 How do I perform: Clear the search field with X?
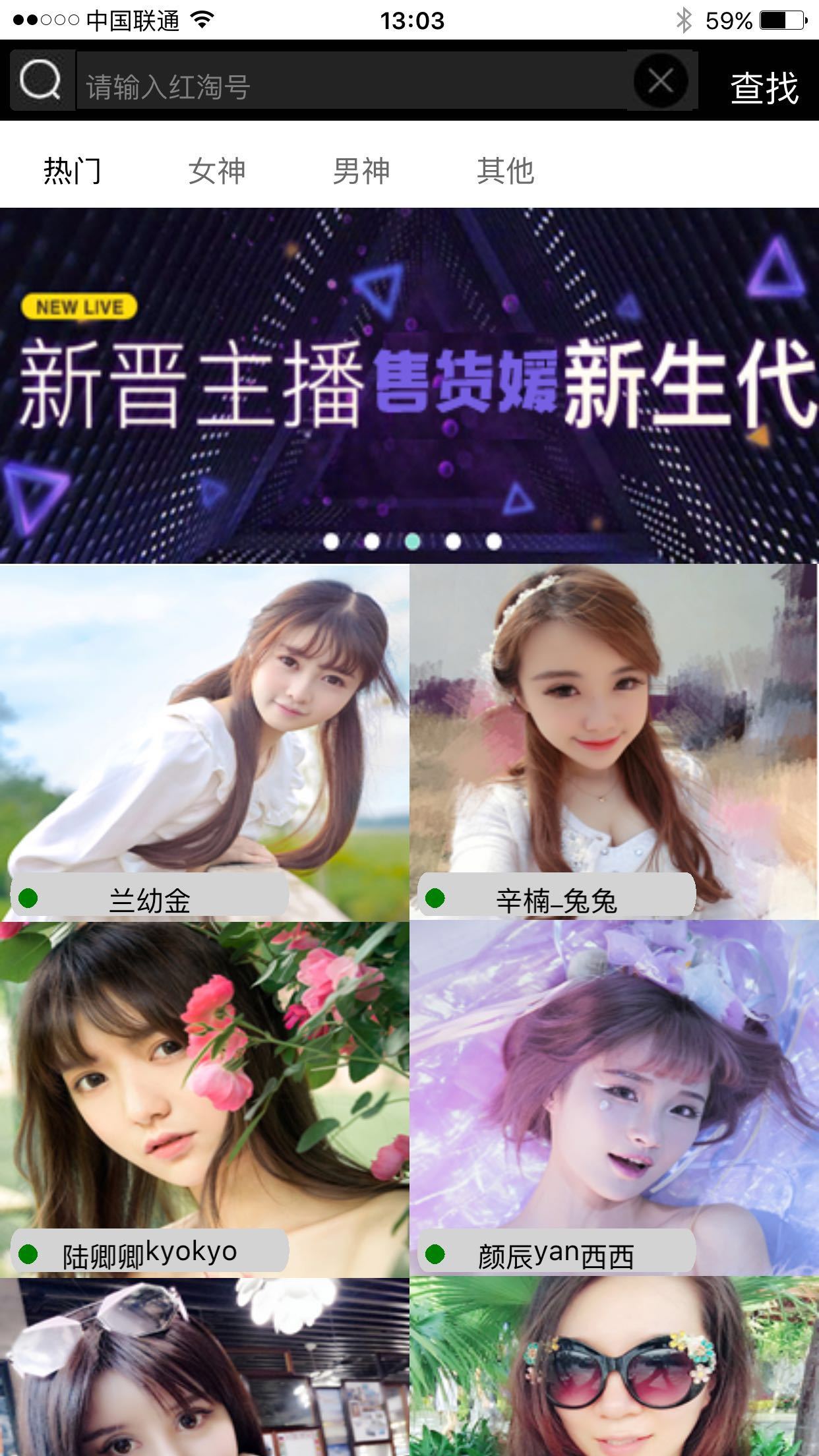pos(661,81)
